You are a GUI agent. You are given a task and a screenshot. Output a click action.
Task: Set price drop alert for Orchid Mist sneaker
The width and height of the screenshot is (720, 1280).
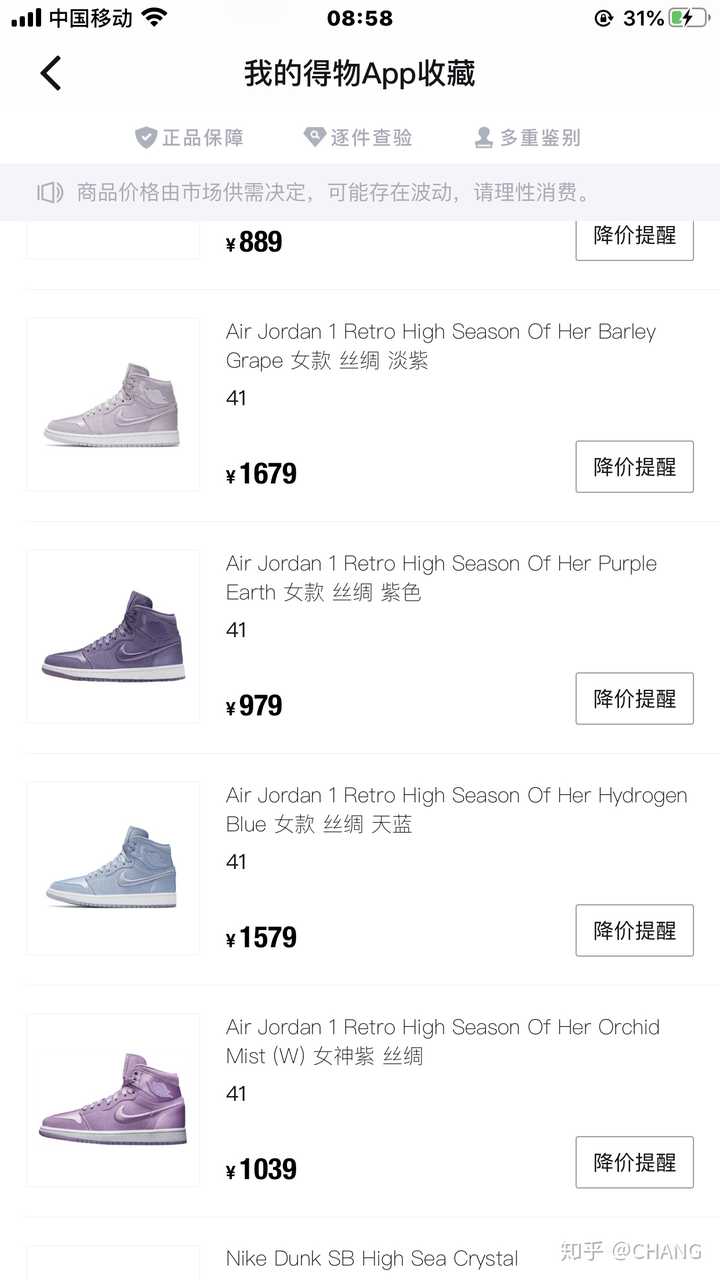(634, 1162)
